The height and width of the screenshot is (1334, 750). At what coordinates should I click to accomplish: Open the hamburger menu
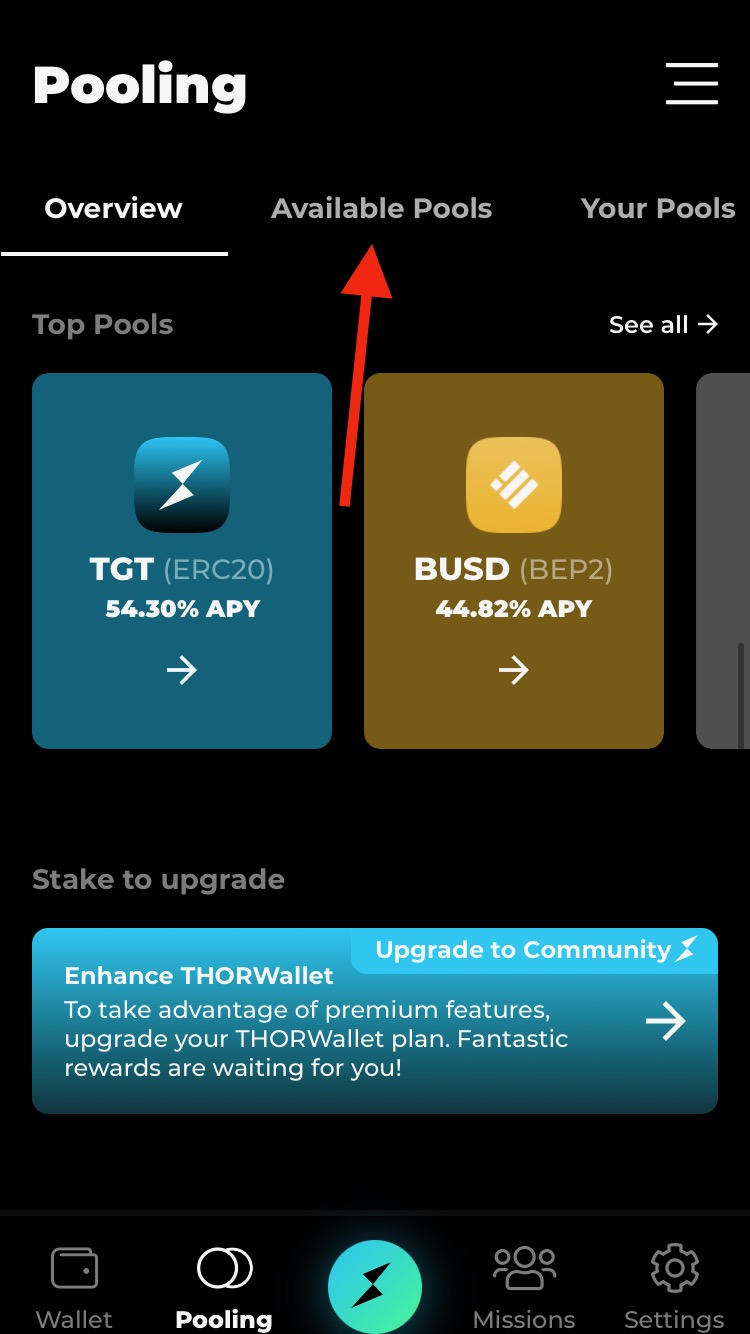692,84
